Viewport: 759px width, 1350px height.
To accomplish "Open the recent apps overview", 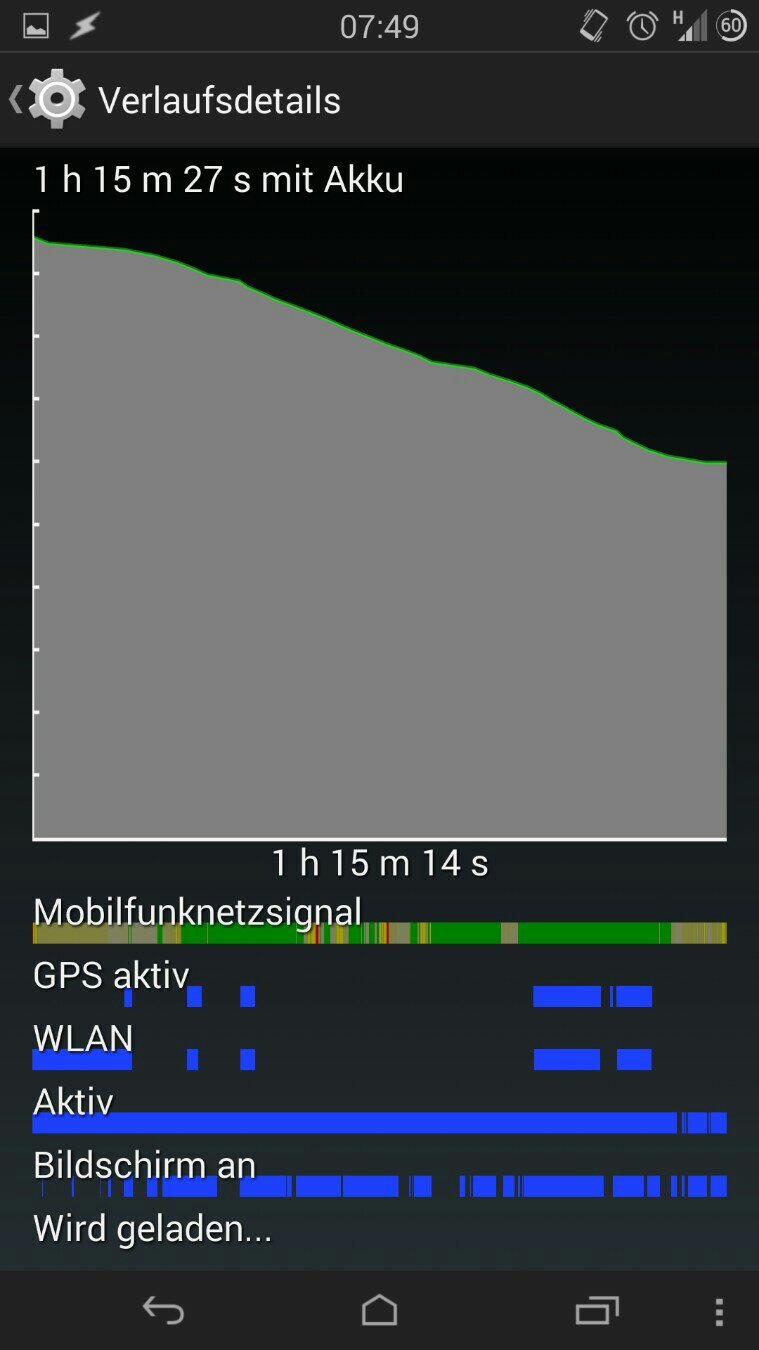I will pyautogui.click(x=596, y=1310).
